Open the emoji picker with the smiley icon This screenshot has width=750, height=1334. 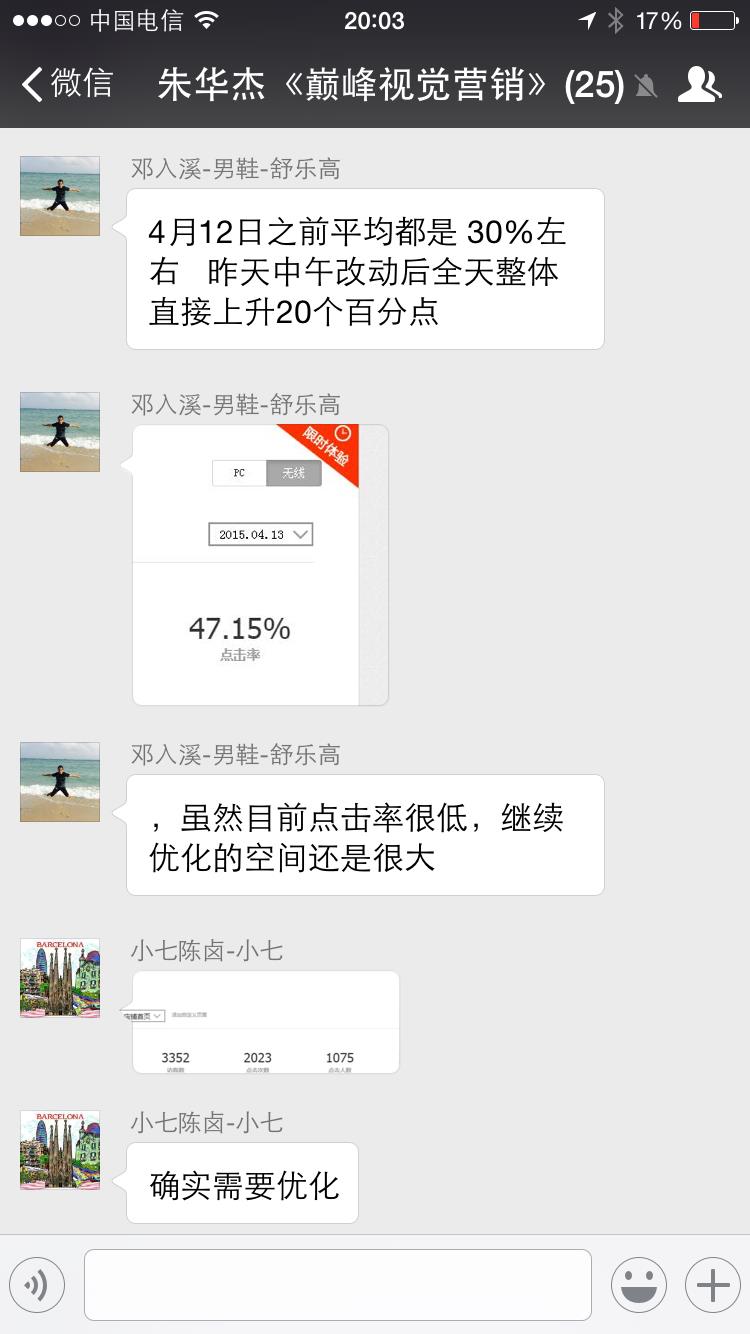[x=639, y=1285]
